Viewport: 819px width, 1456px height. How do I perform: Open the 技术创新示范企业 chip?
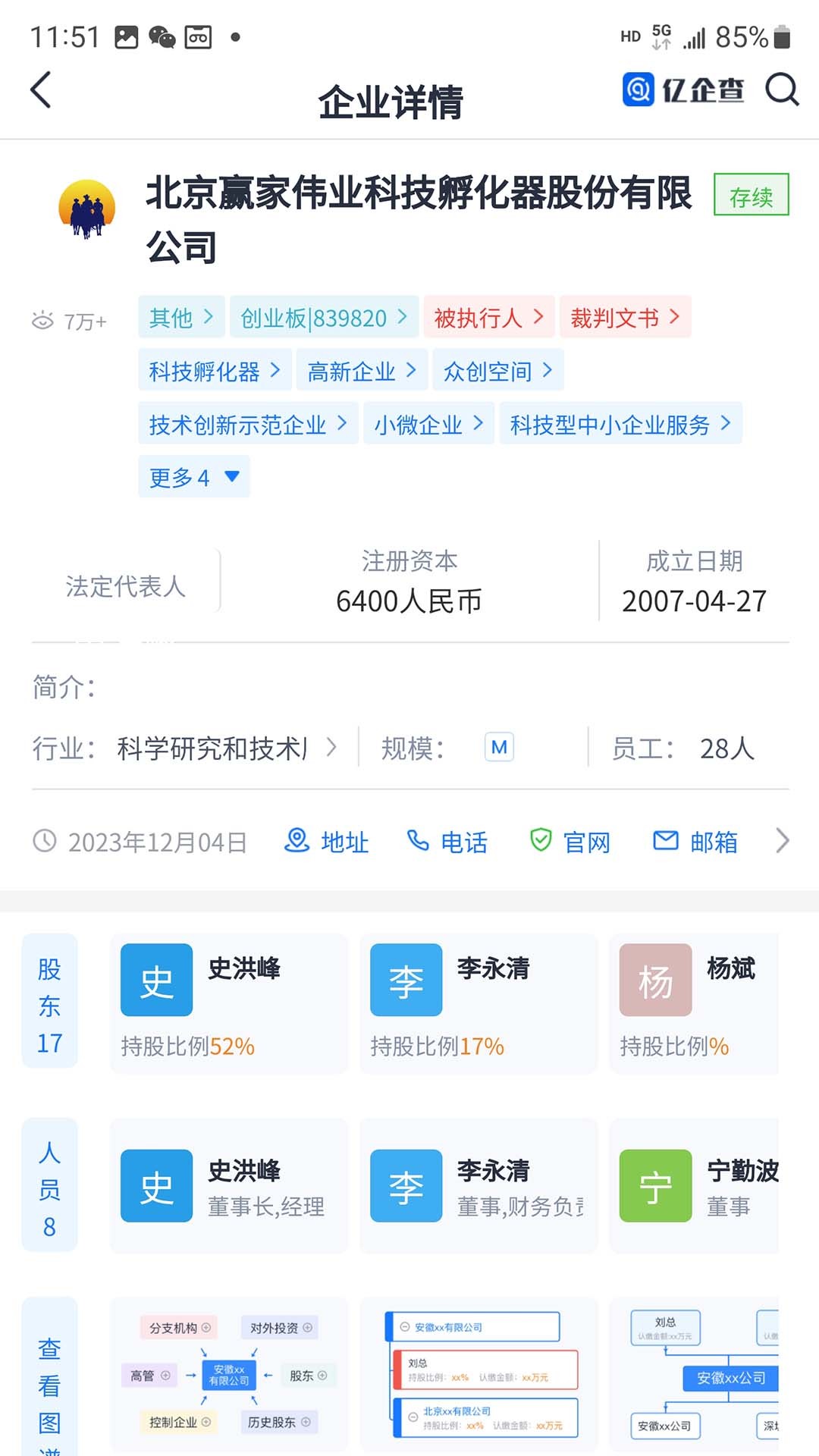(247, 424)
